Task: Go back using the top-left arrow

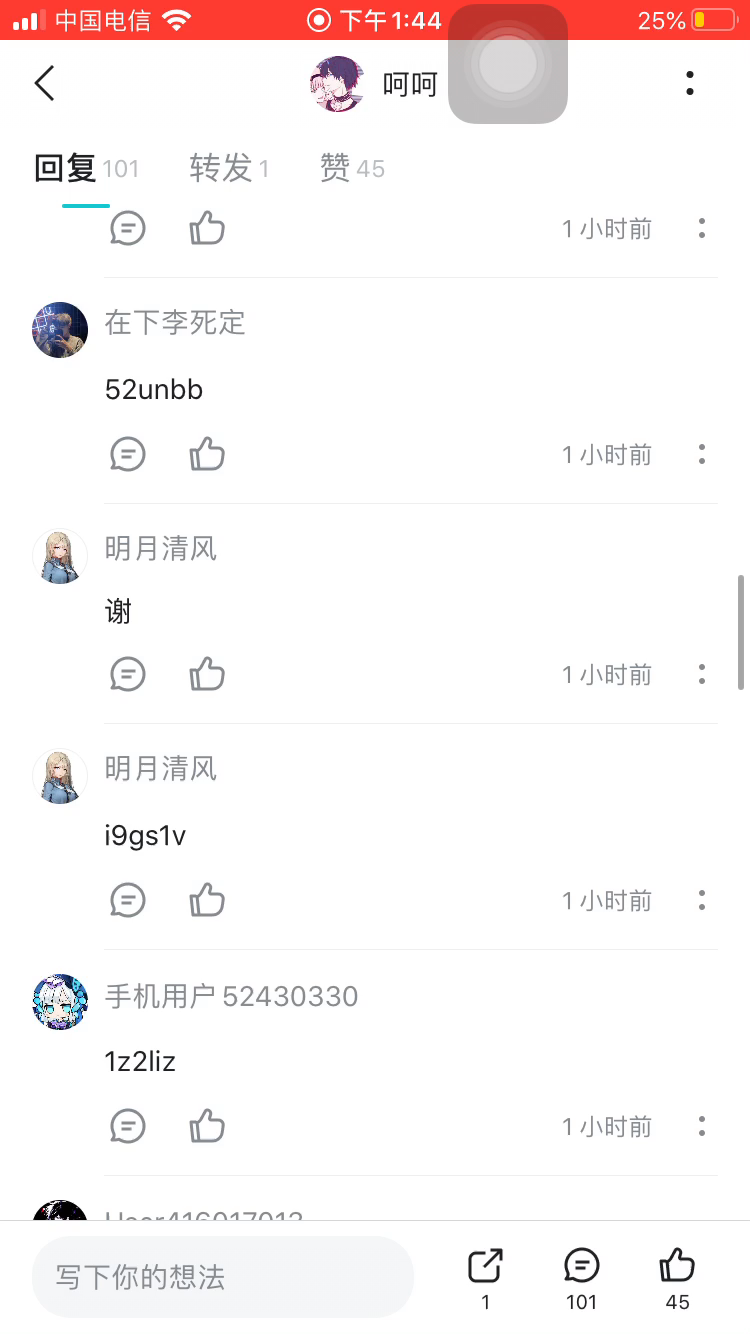Action: [44, 83]
